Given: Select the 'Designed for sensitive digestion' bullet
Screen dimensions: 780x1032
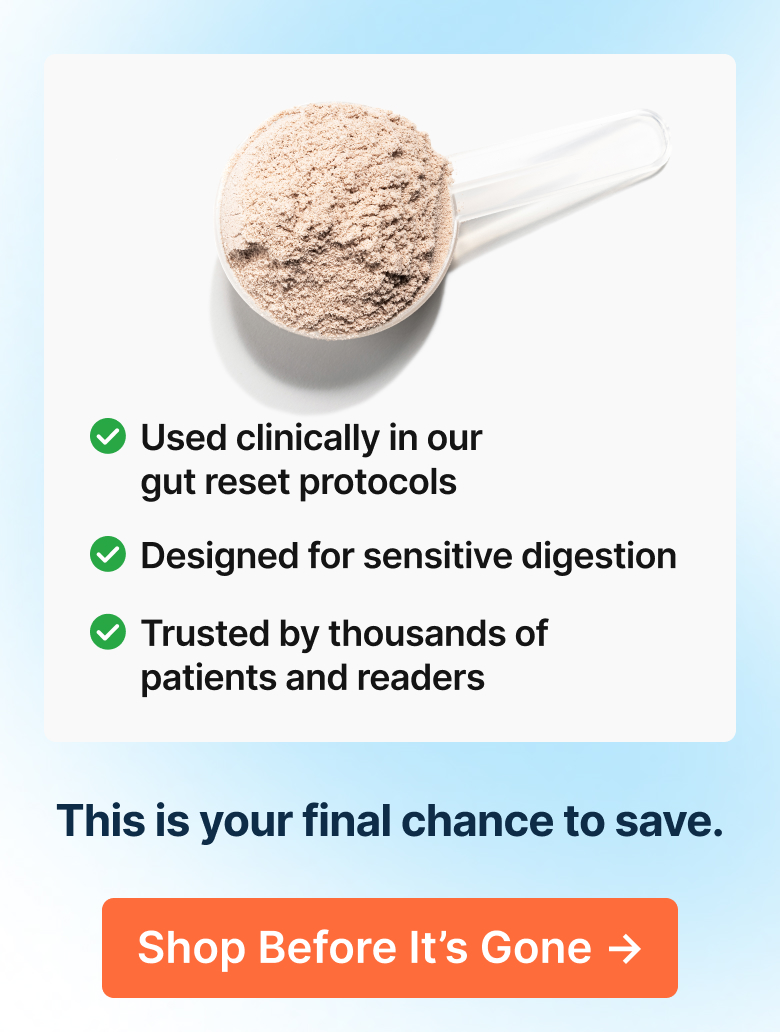Looking at the screenshot, I should [x=408, y=555].
